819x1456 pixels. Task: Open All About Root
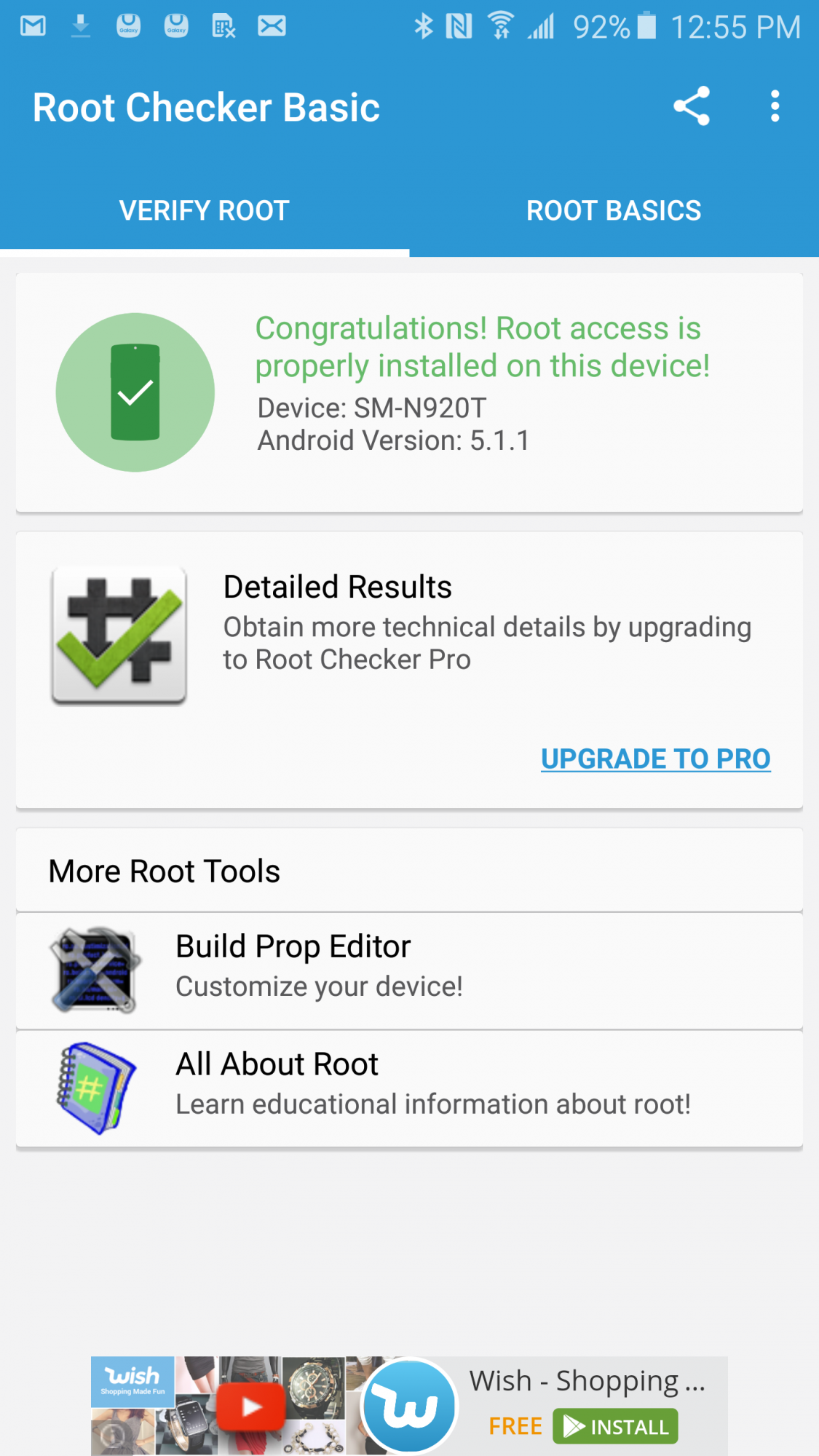pos(409,1088)
